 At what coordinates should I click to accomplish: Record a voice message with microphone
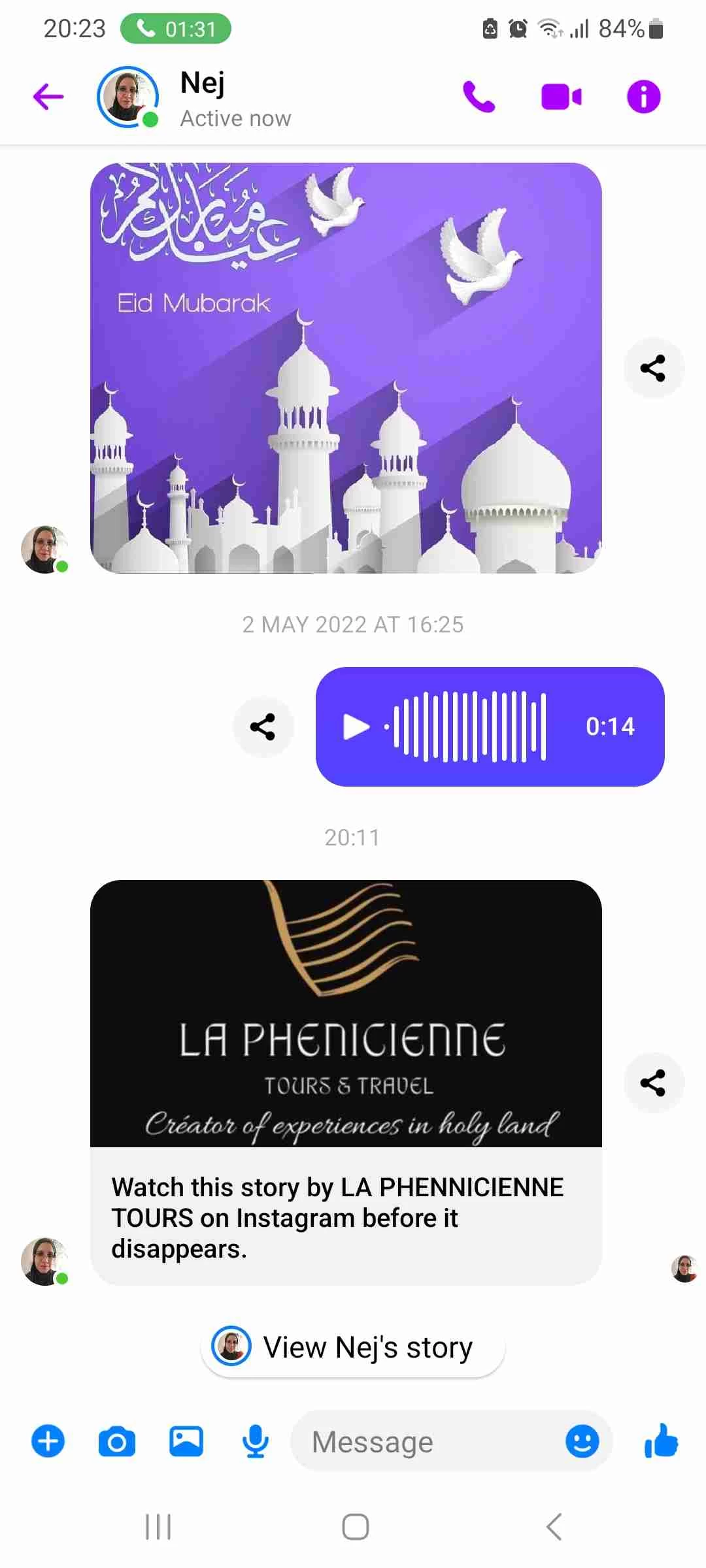pos(256,1441)
